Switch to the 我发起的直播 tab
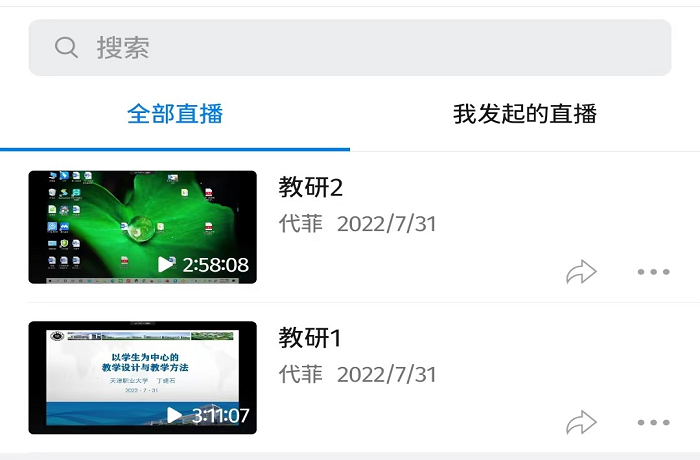Image resolution: width=700 pixels, height=460 pixels. 525,114
